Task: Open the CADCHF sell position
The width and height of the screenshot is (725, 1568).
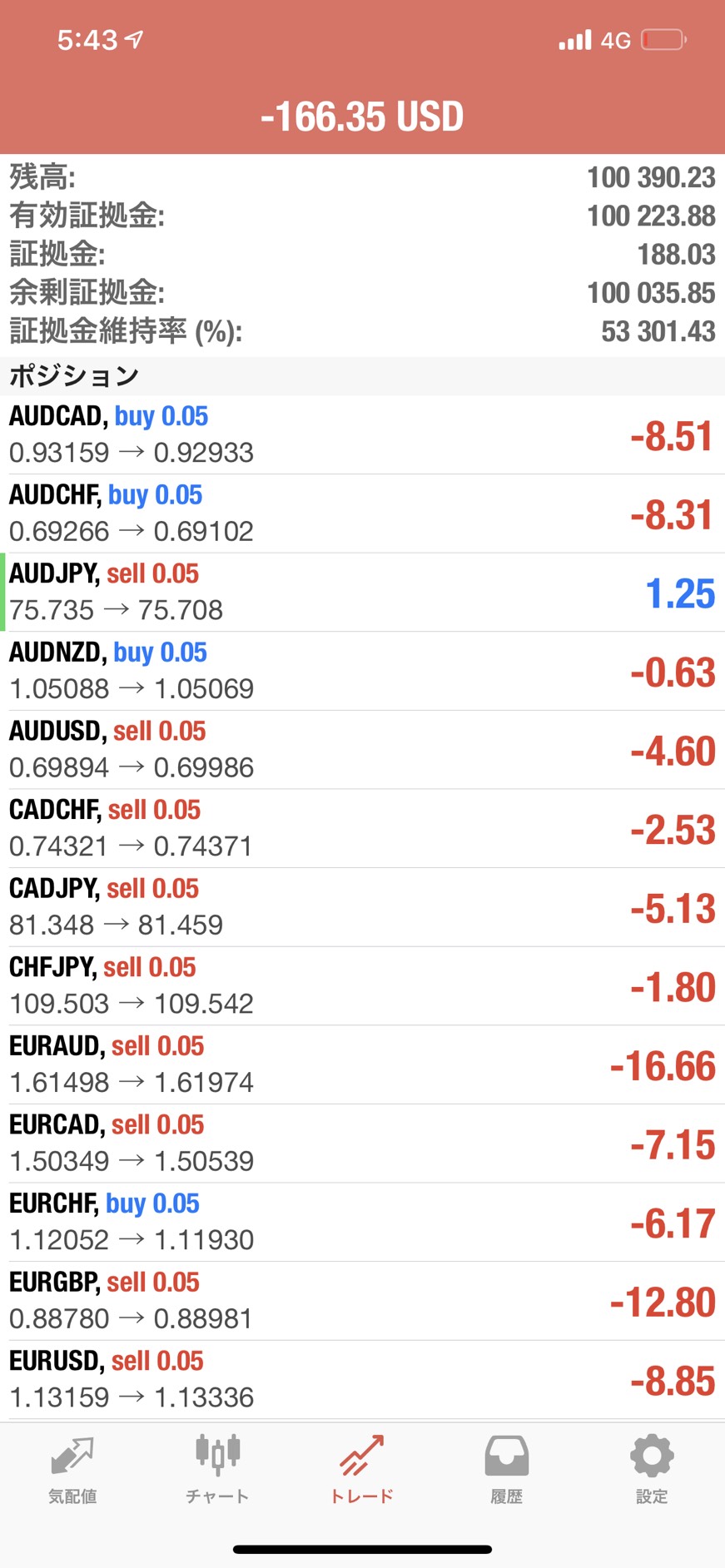Action: click(x=362, y=829)
